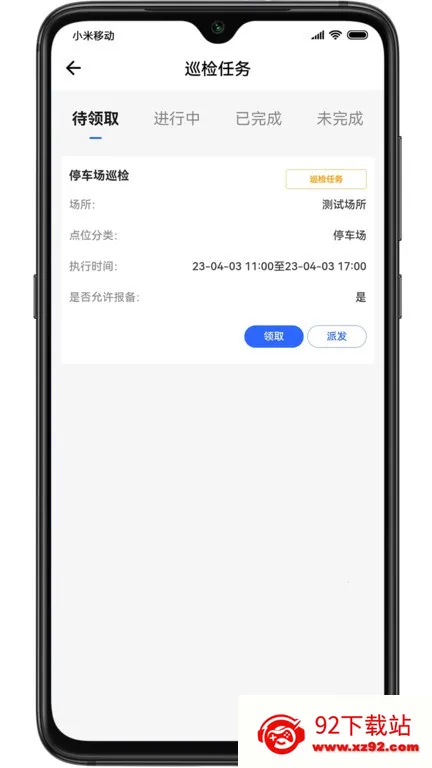432x768 pixels.
Task: Go back using the top-left arrow
Action: pos(73,68)
